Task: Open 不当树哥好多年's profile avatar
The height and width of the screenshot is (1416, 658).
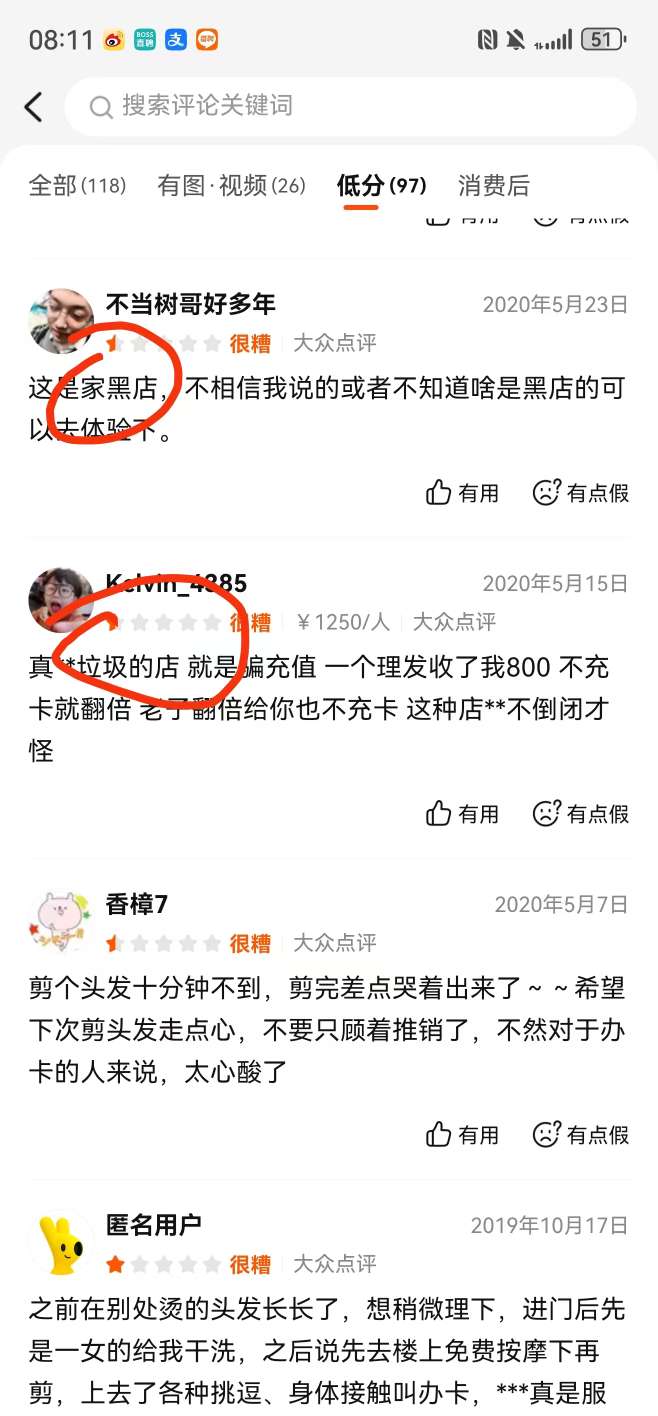Action: (x=62, y=322)
